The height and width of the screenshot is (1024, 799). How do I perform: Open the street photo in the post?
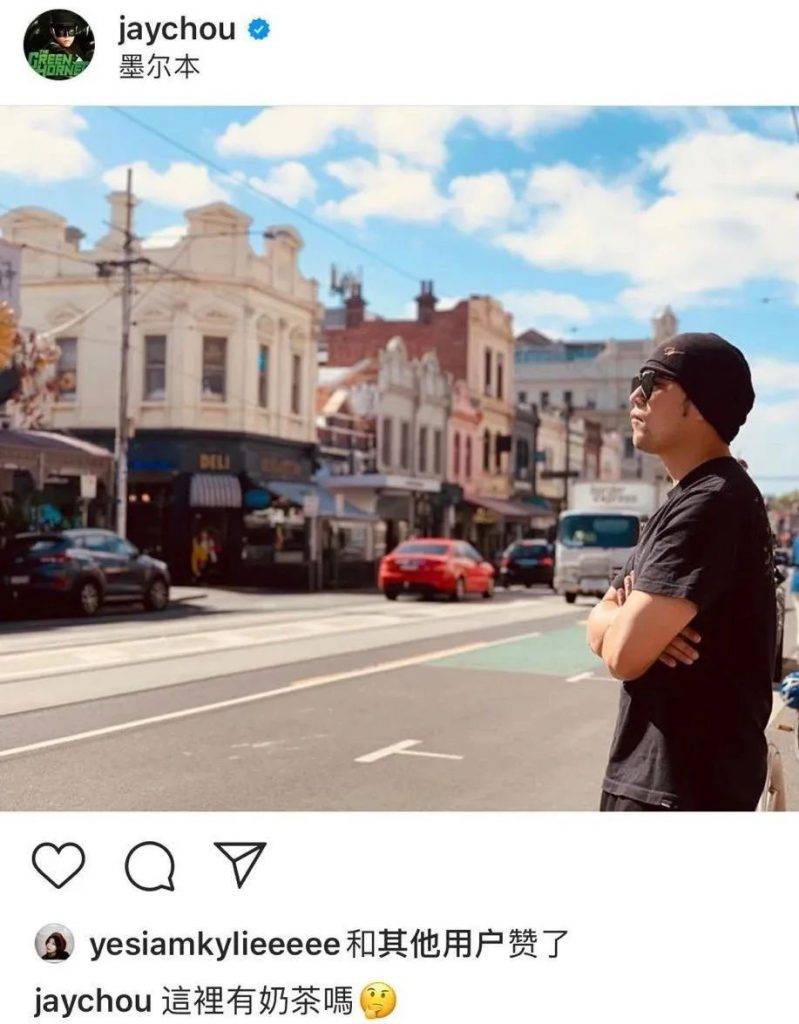[x=399, y=458]
